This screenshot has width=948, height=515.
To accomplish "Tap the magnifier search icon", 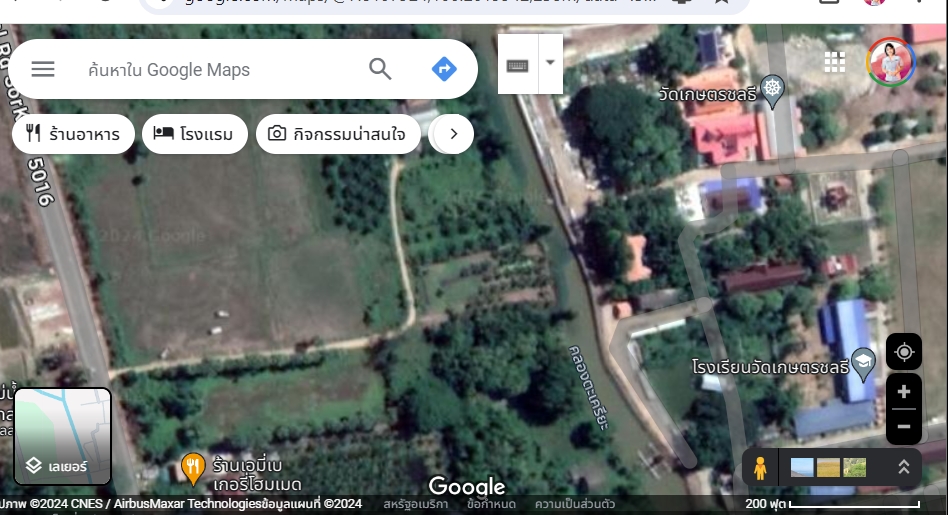I will coord(380,69).
